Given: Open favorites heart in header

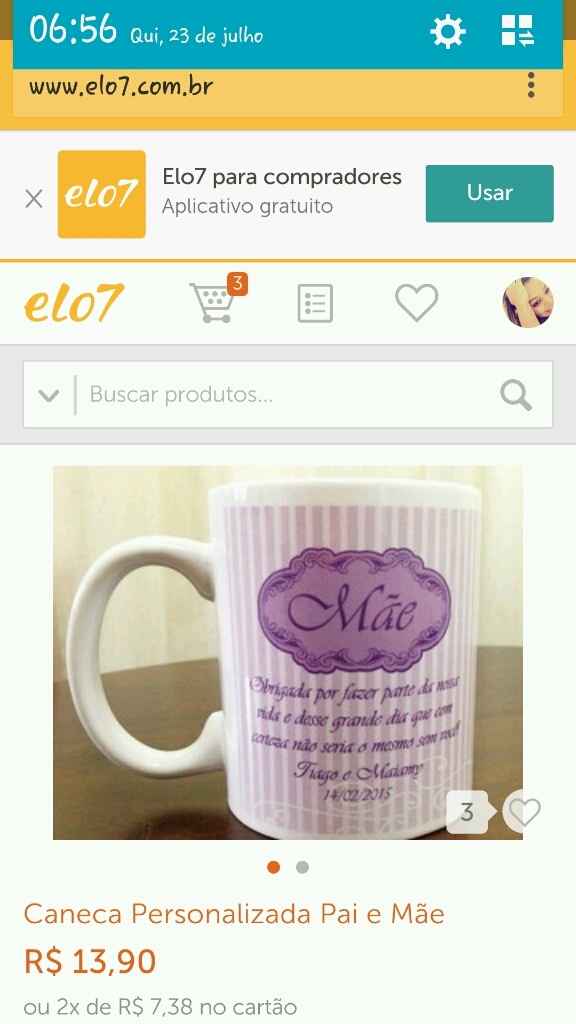Looking at the screenshot, I should coord(416,303).
